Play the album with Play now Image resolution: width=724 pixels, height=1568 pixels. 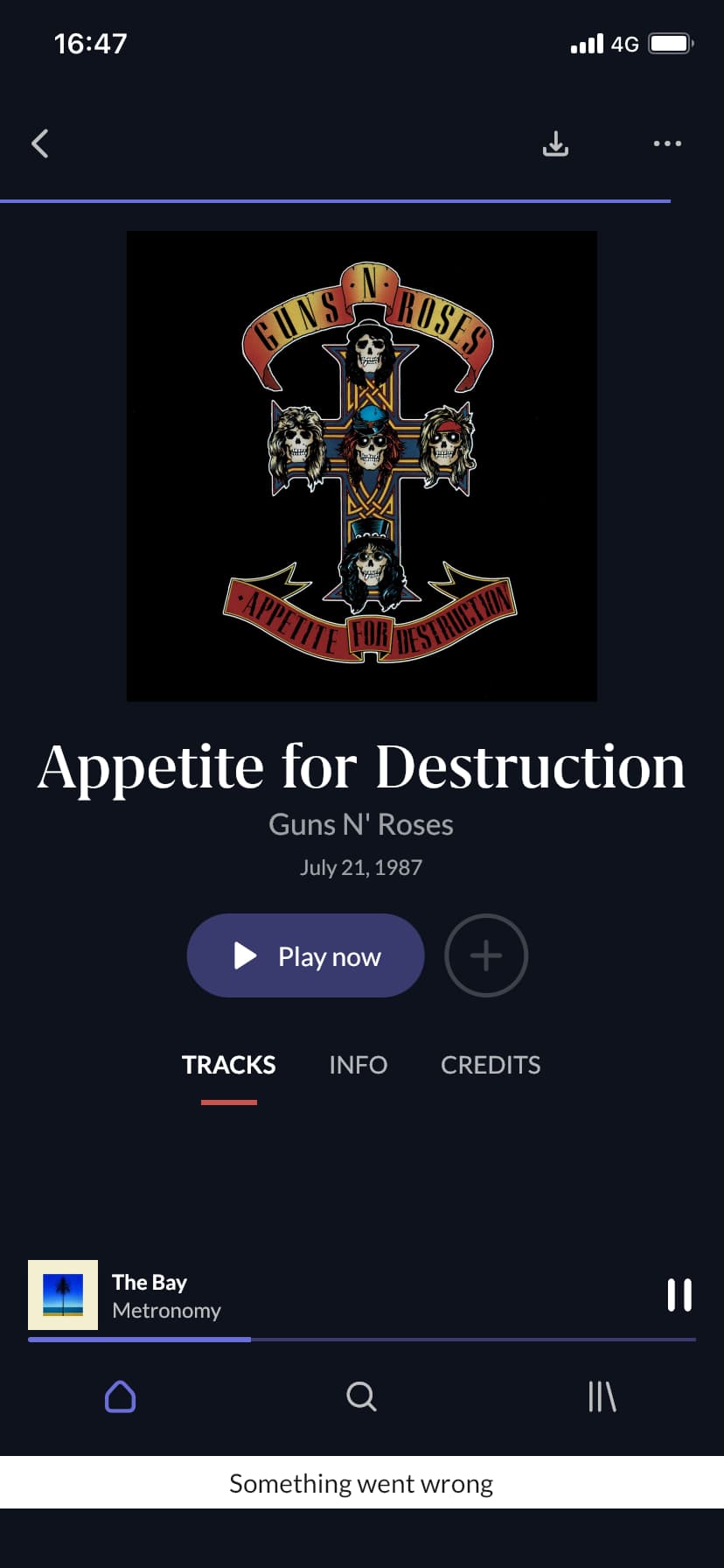[306, 955]
